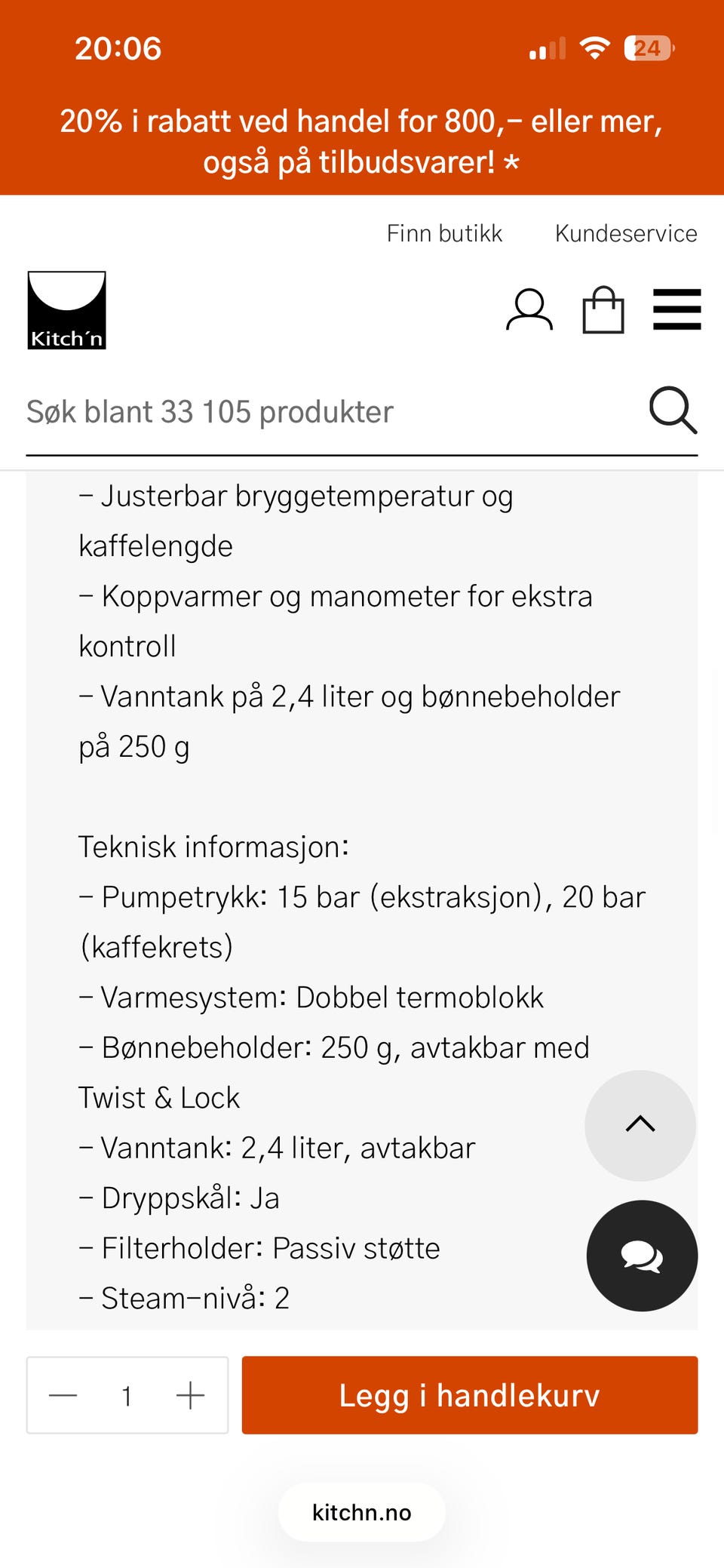Viewport: 724px width, 1568px height.
Task: Tap the magnifier search icon
Action: 673,410
